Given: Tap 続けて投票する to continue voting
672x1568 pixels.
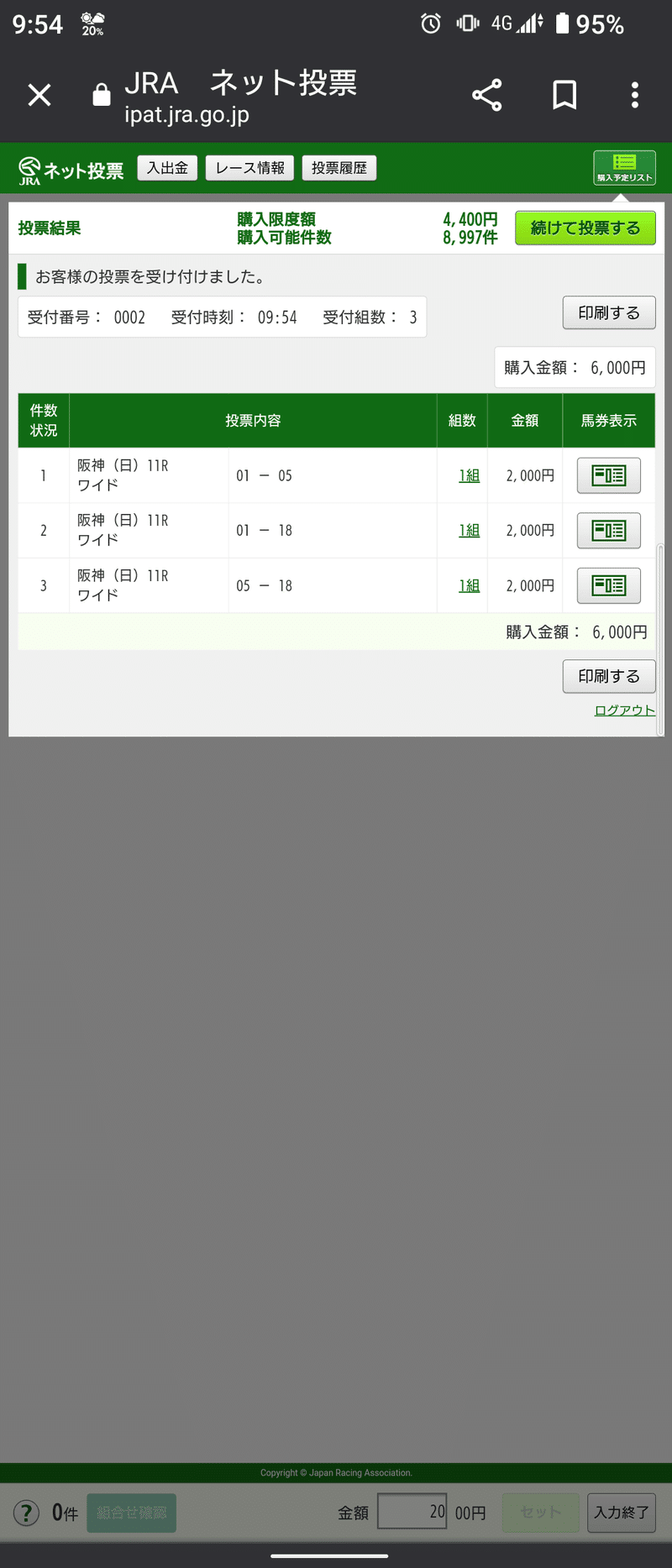Looking at the screenshot, I should (x=585, y=228).
